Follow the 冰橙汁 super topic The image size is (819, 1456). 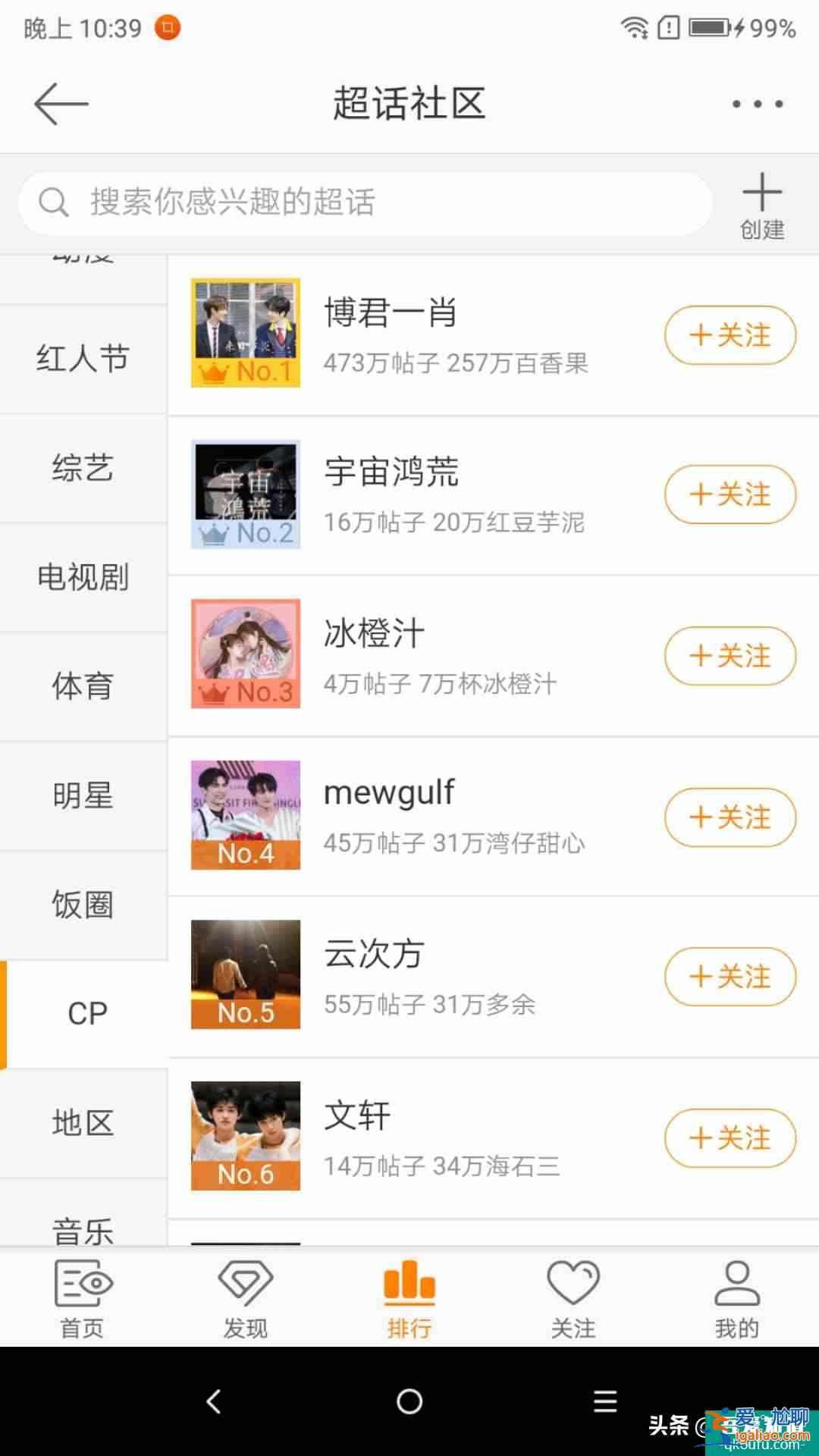[730, 656]
